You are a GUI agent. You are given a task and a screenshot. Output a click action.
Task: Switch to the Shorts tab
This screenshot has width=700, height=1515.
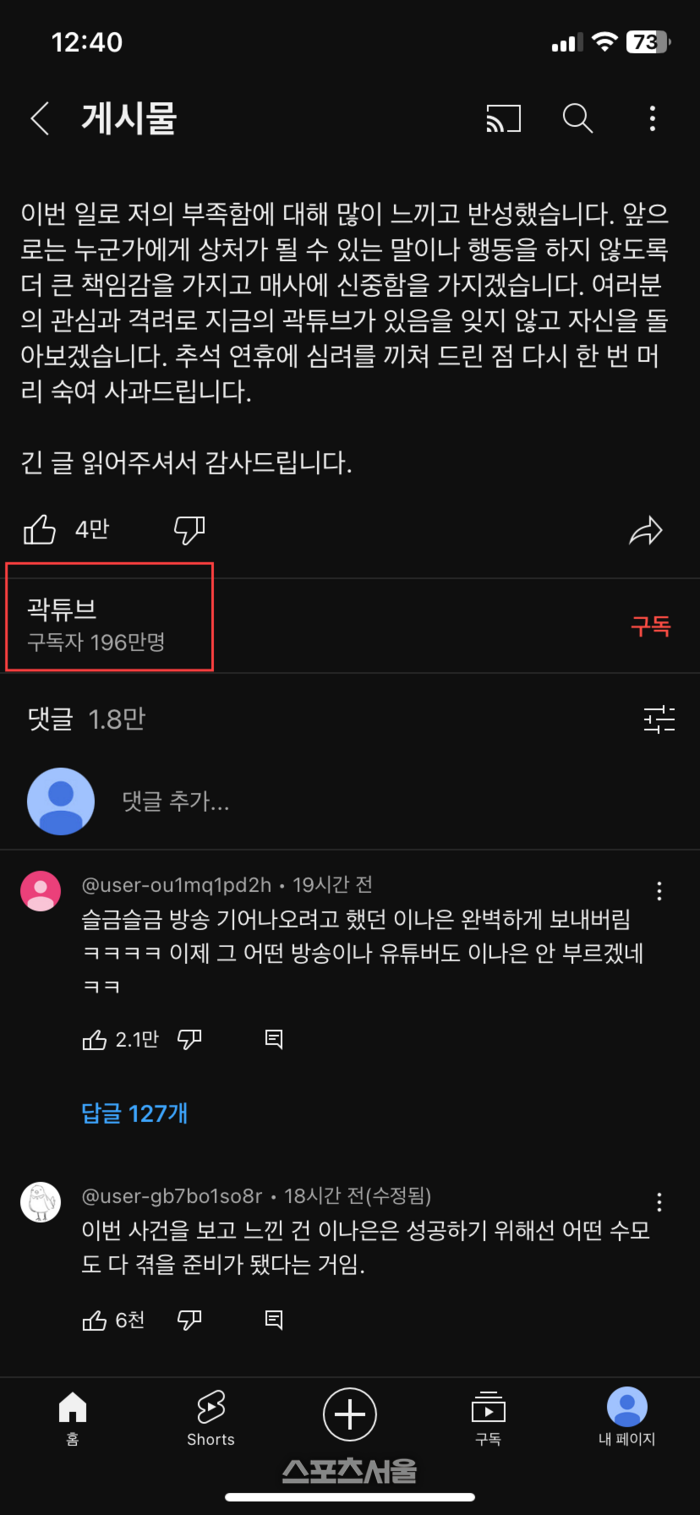click(210, 1418)
